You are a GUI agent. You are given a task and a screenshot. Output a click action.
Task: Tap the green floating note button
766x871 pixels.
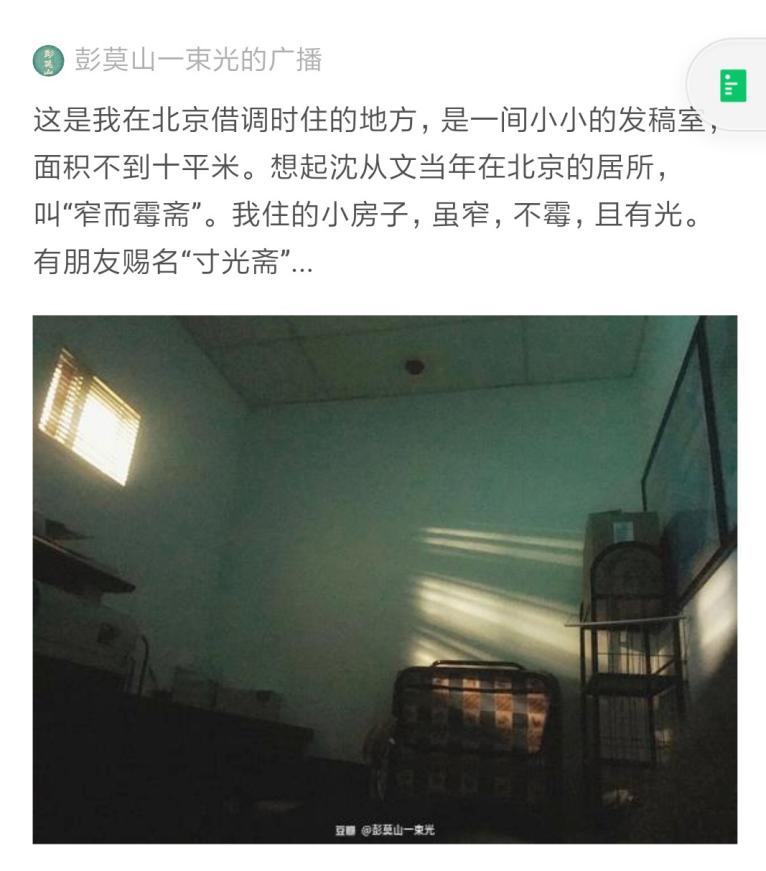(733, 85)
